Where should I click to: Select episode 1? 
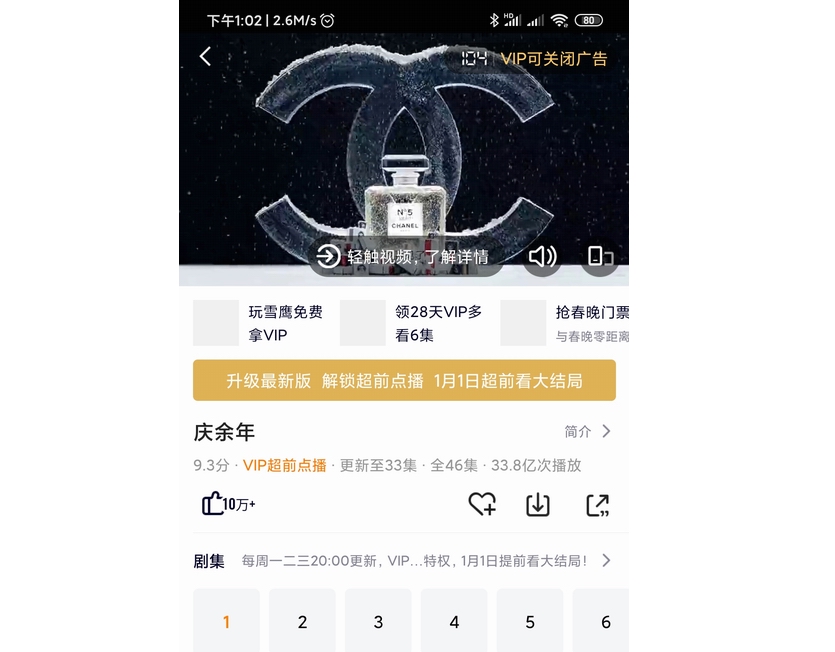pyautogui.click(x=226, y=621)
